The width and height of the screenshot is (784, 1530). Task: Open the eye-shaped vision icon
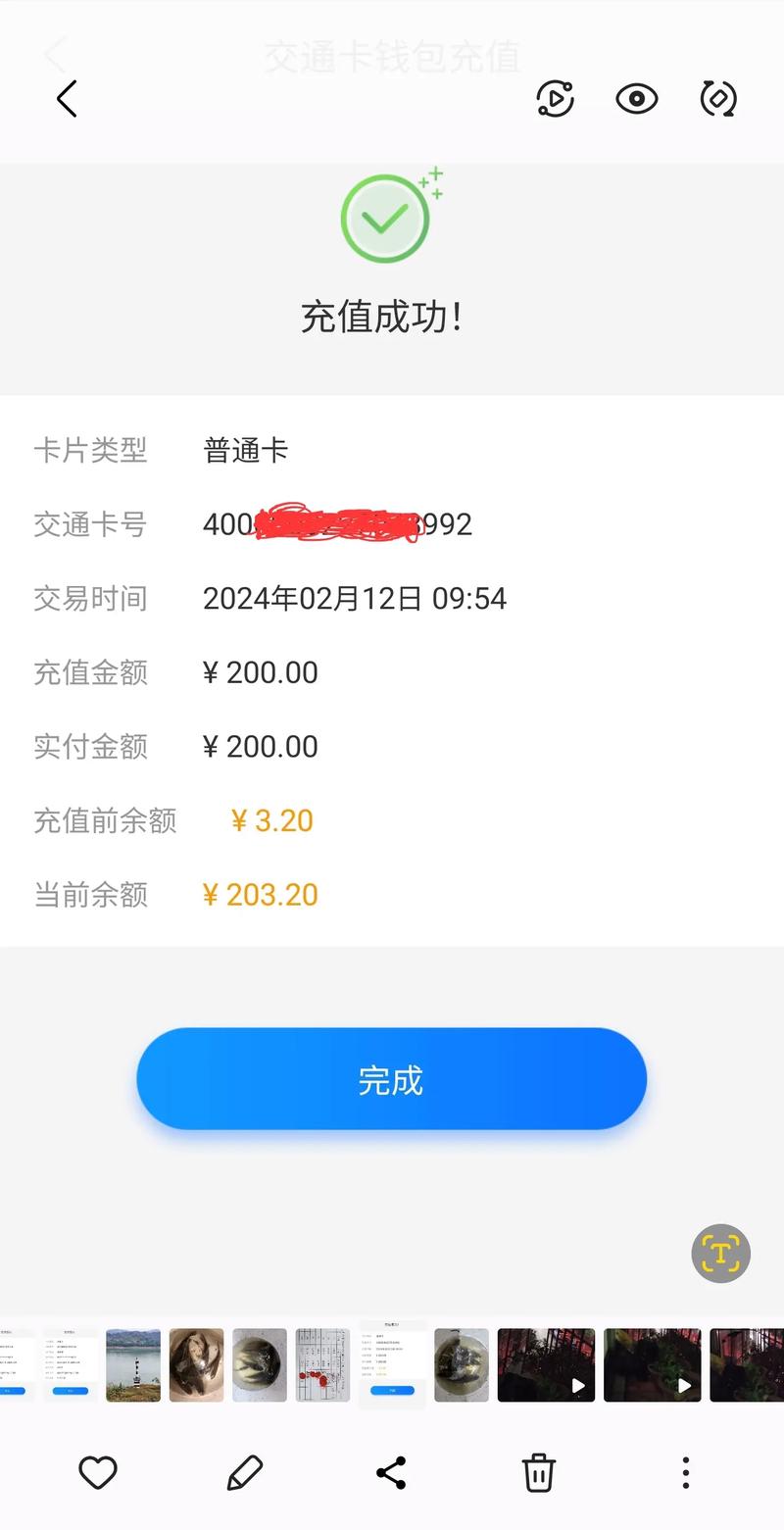[636, 99]
